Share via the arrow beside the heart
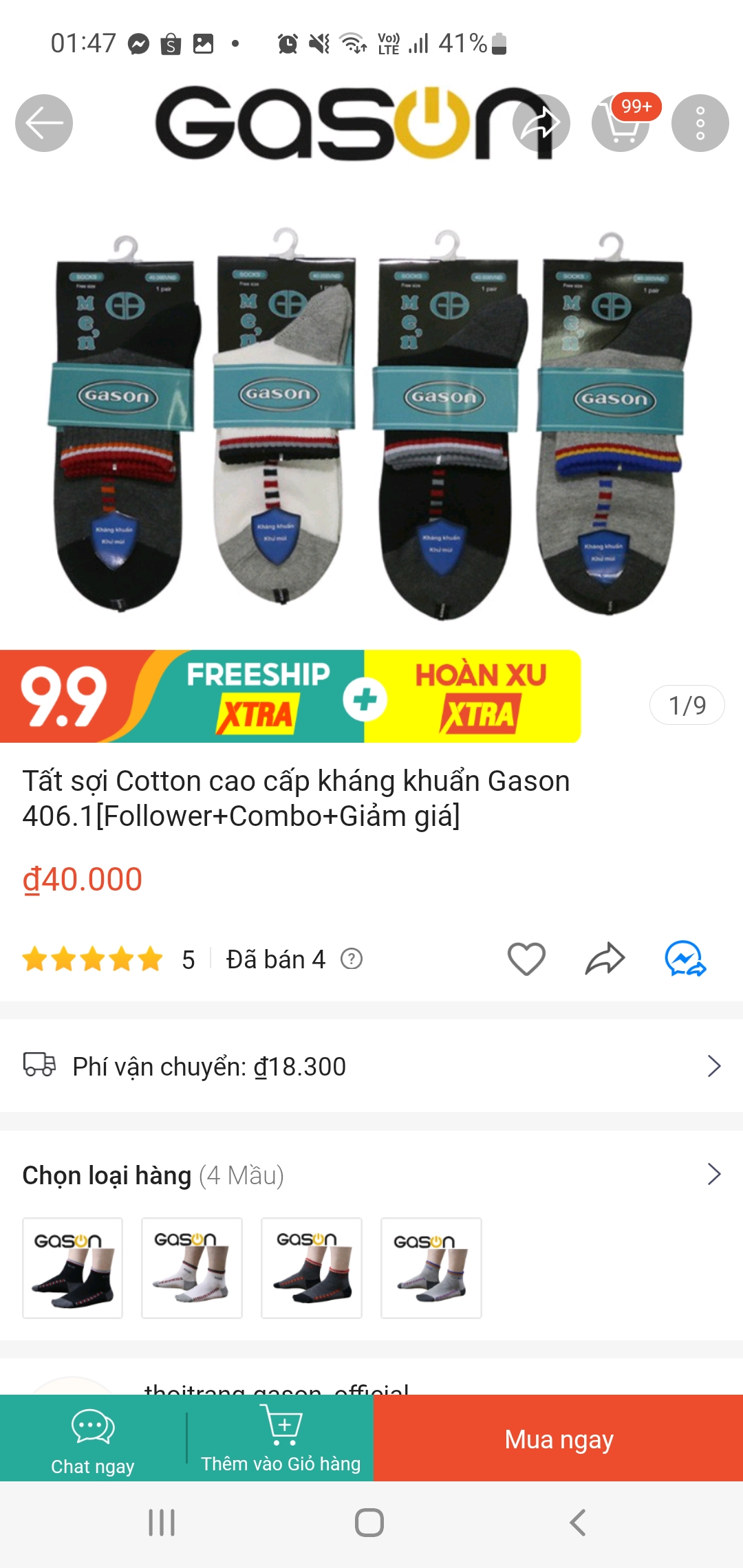The height and width of the screenshot is (1568, 743). 605,959
